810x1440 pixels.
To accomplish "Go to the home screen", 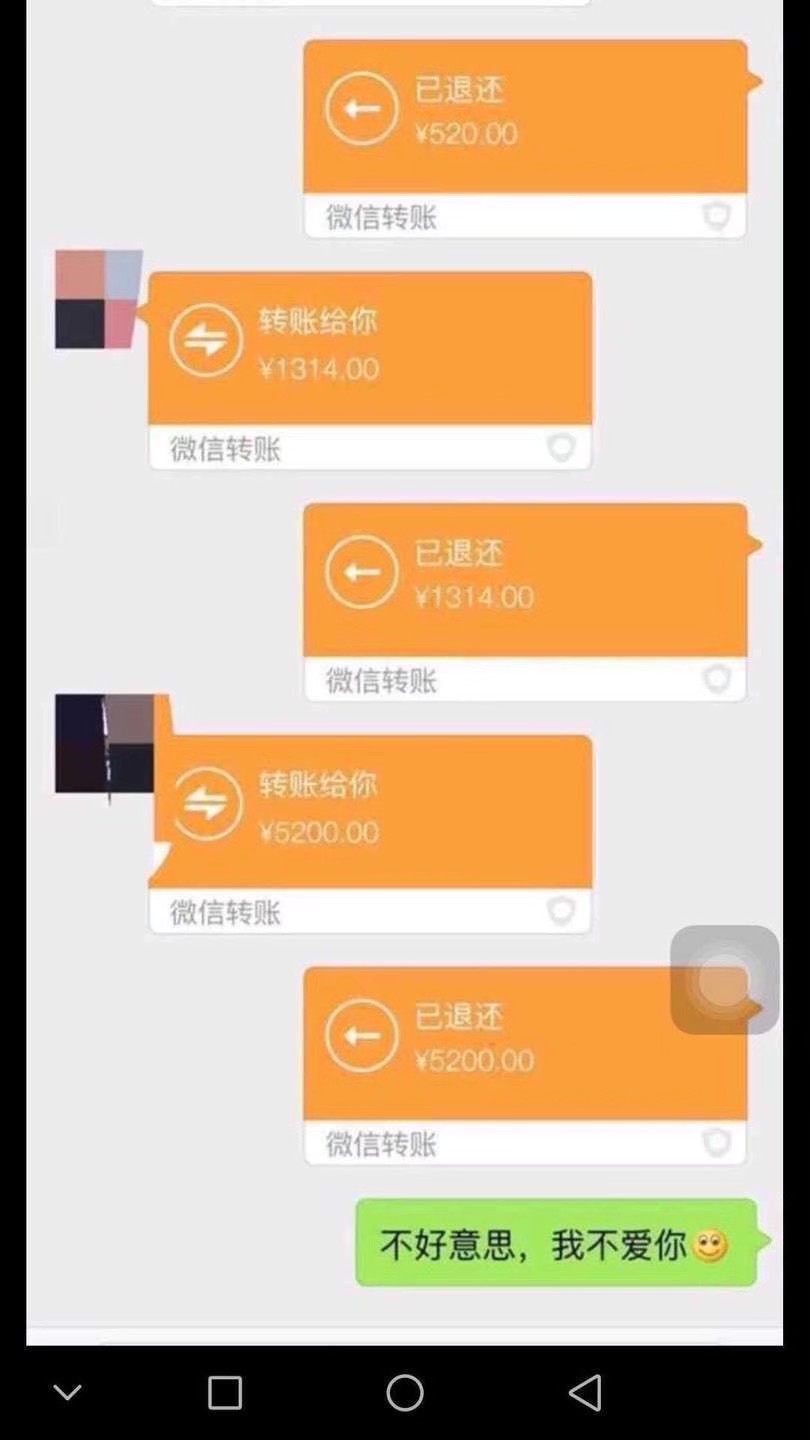I will pyautogui.click(x=405, y=1392).
